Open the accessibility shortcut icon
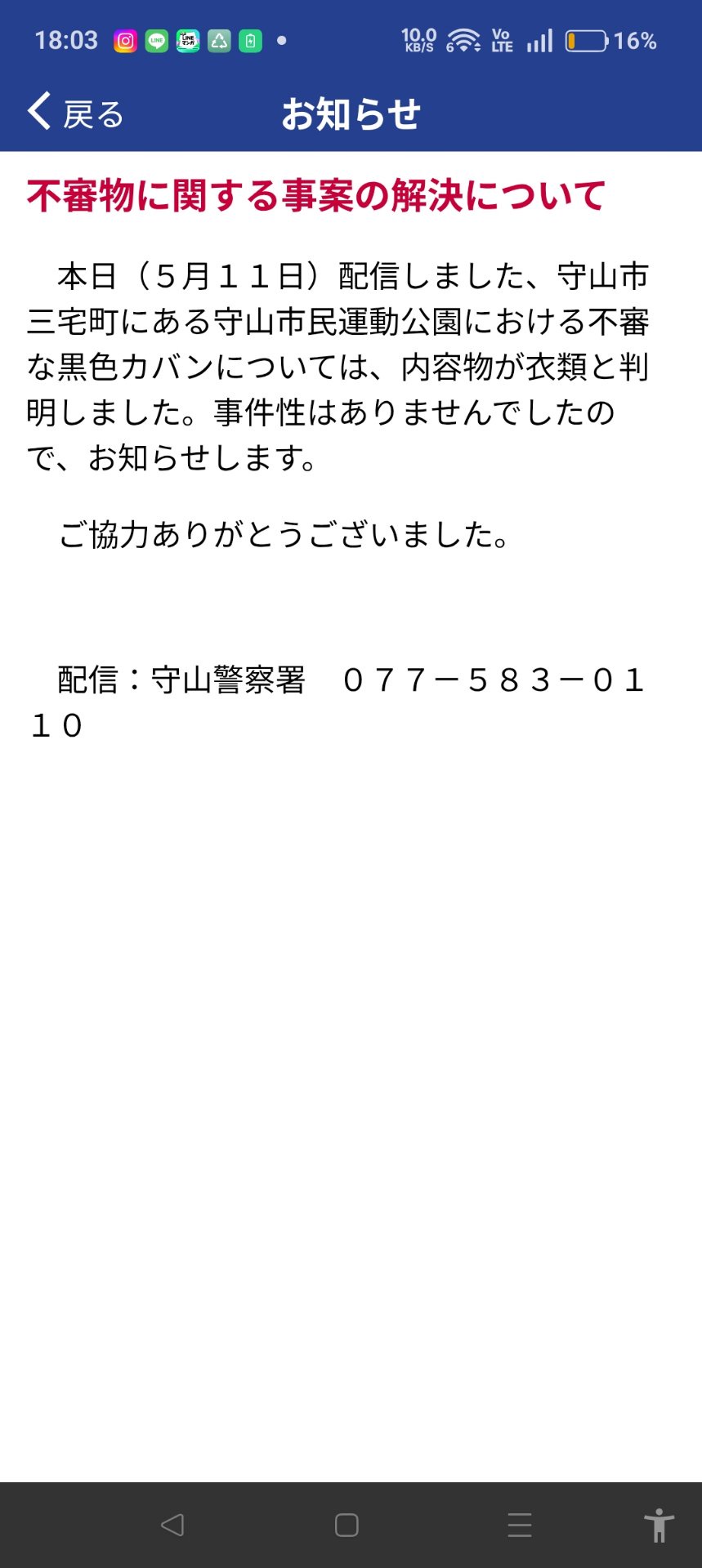This screenshot has width=702, height=1568. (x=659, y=1525)
